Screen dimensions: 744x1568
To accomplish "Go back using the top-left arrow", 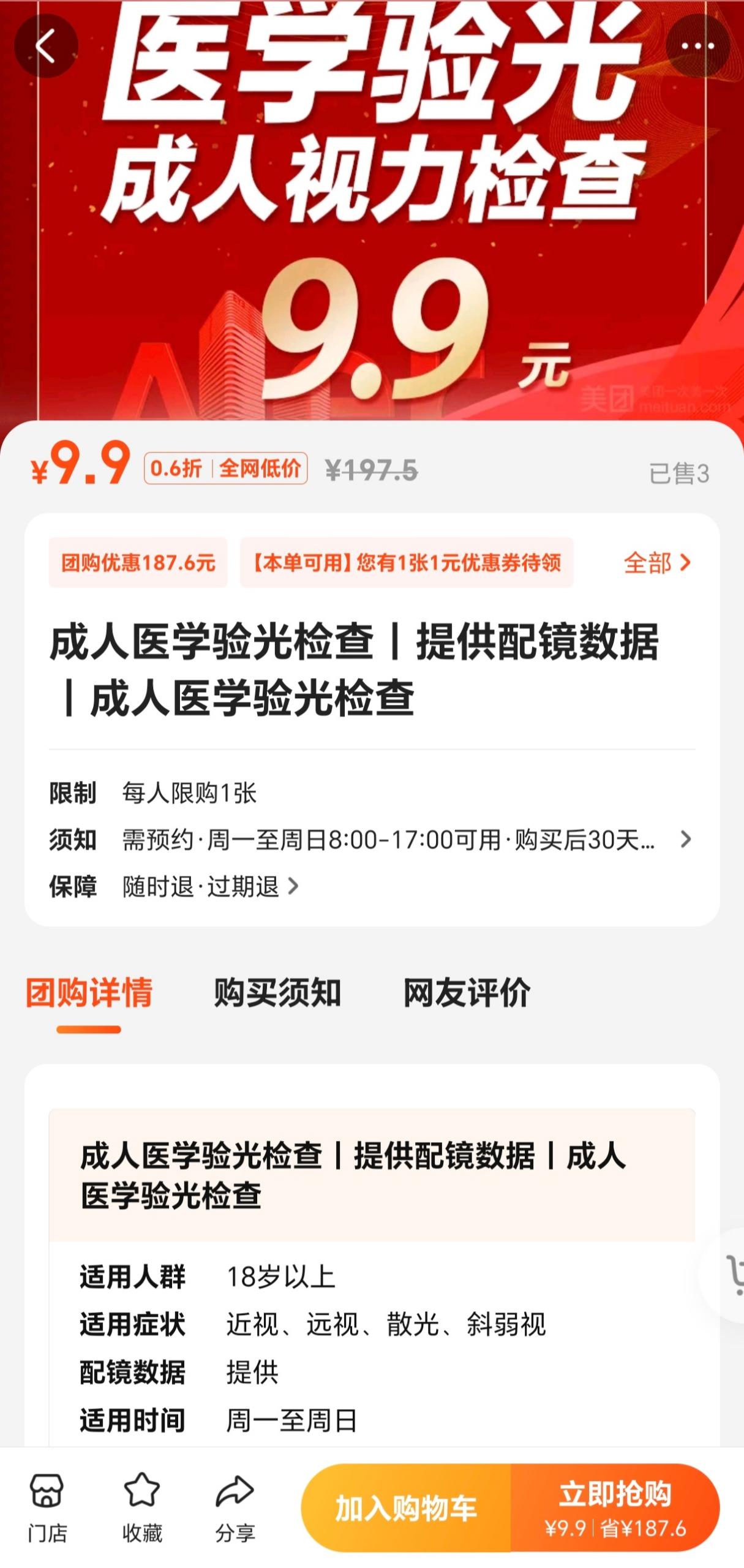I will click(46, 46).
